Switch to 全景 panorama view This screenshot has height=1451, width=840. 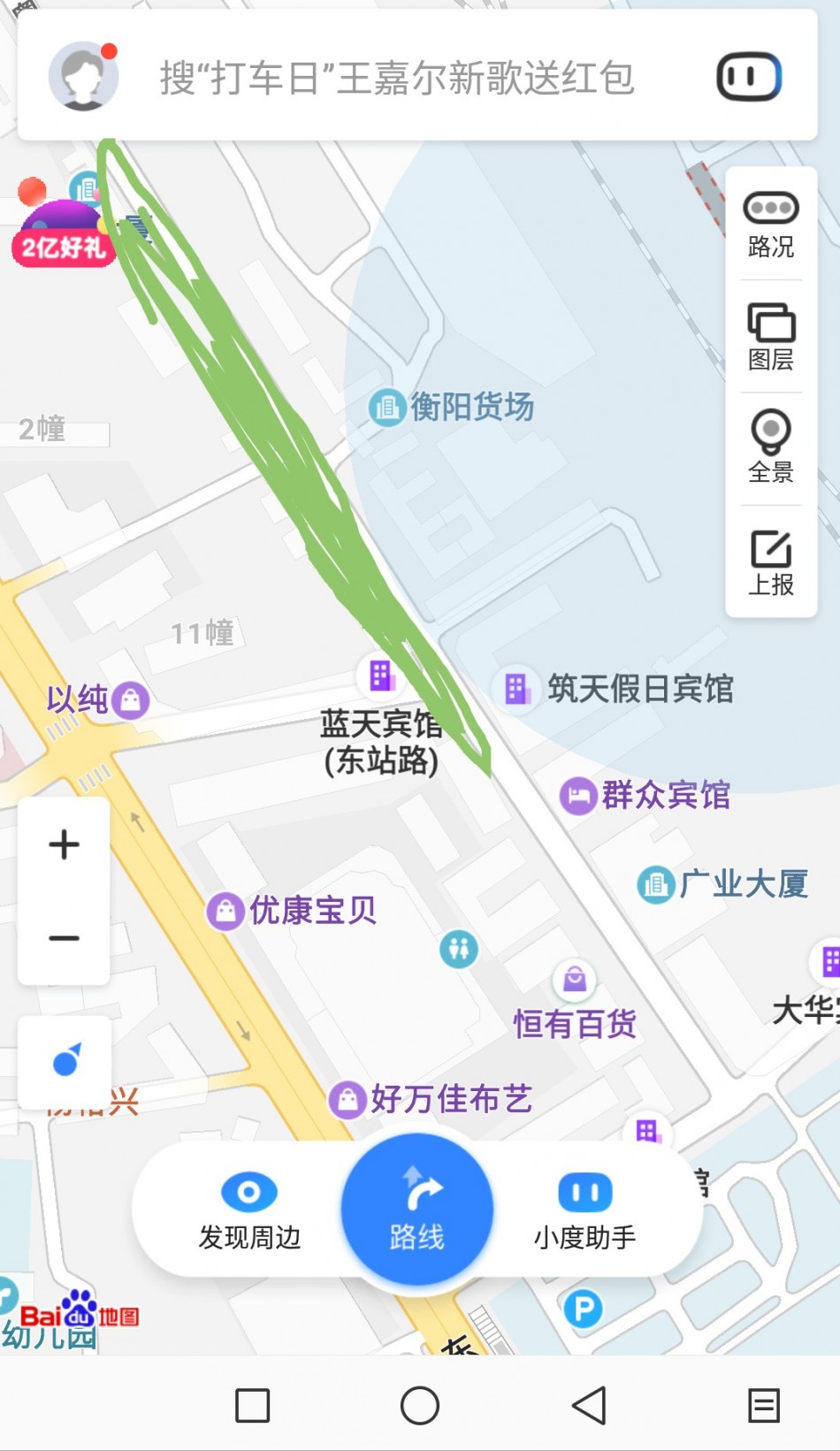point(770,447)
